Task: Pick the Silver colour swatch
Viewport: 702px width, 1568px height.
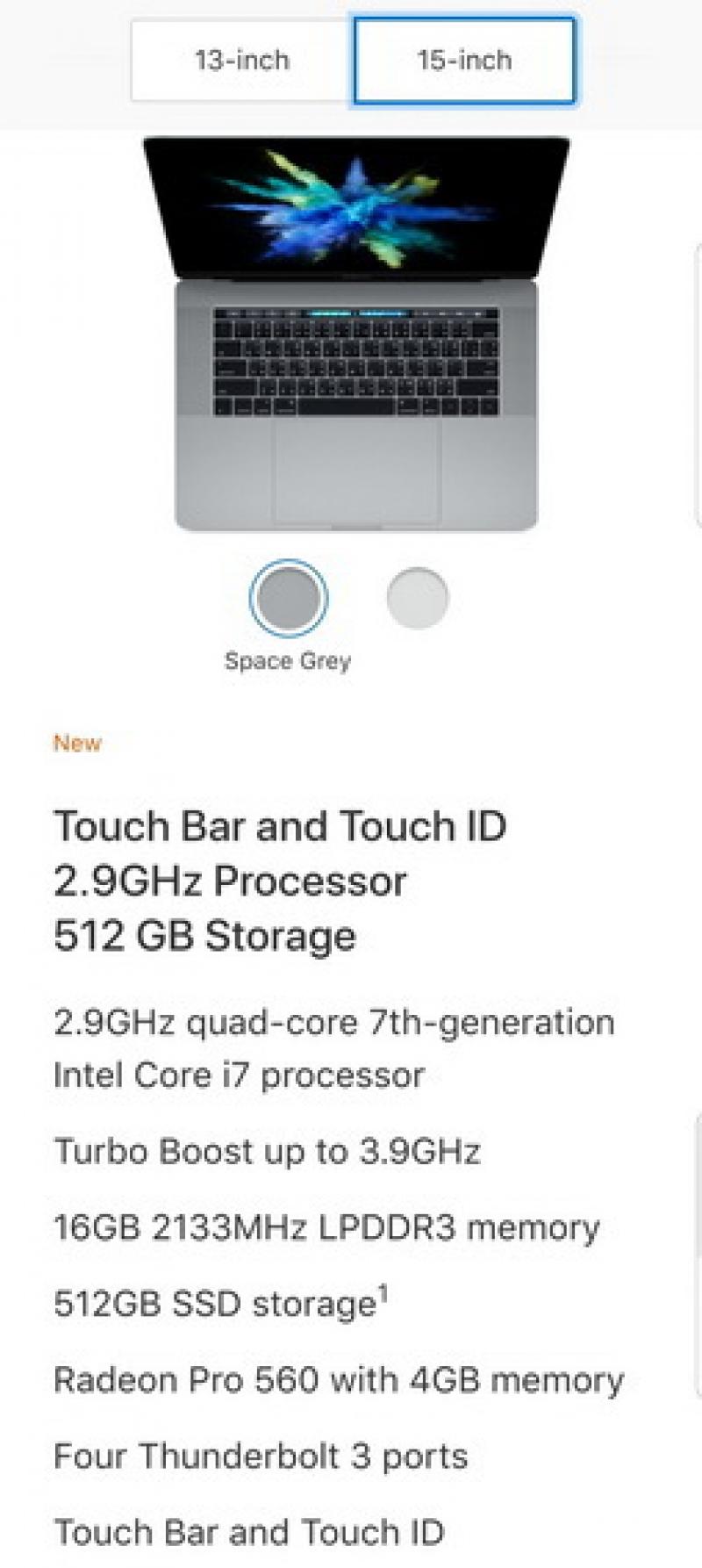Action: (418, 598)
